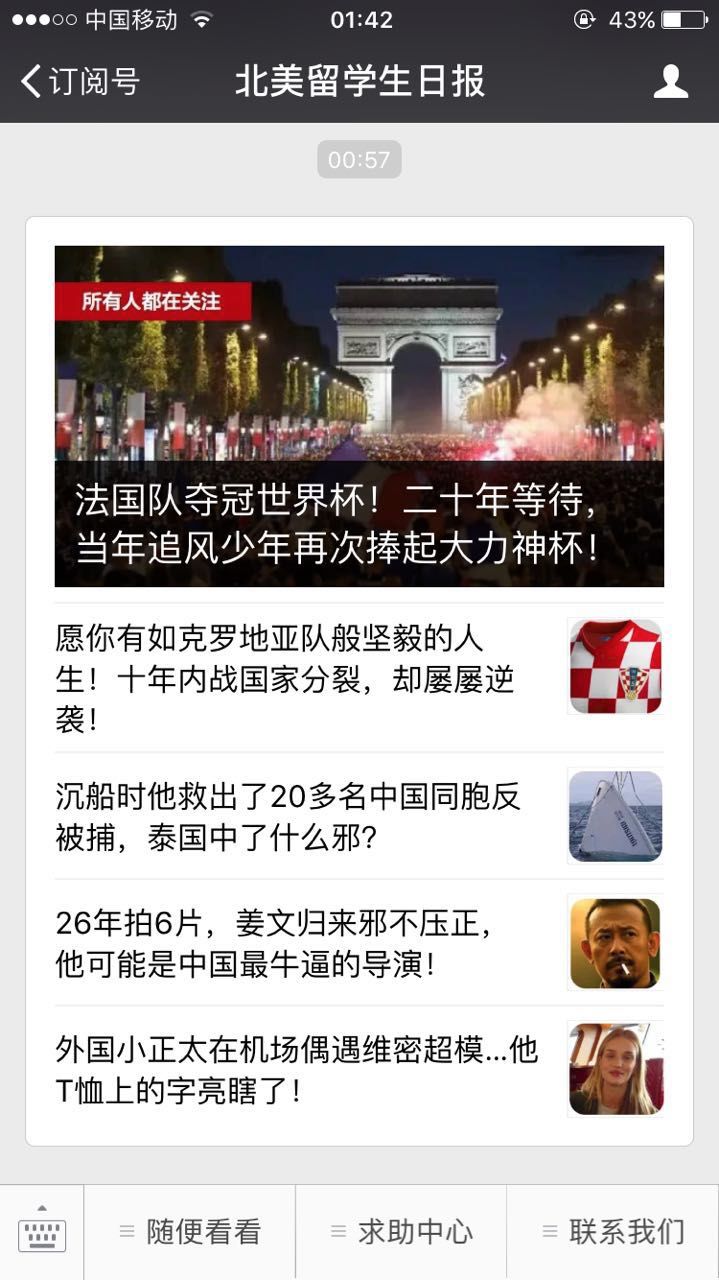
Task: Read the 克罗地亚队 article
Action: [300, 678]
